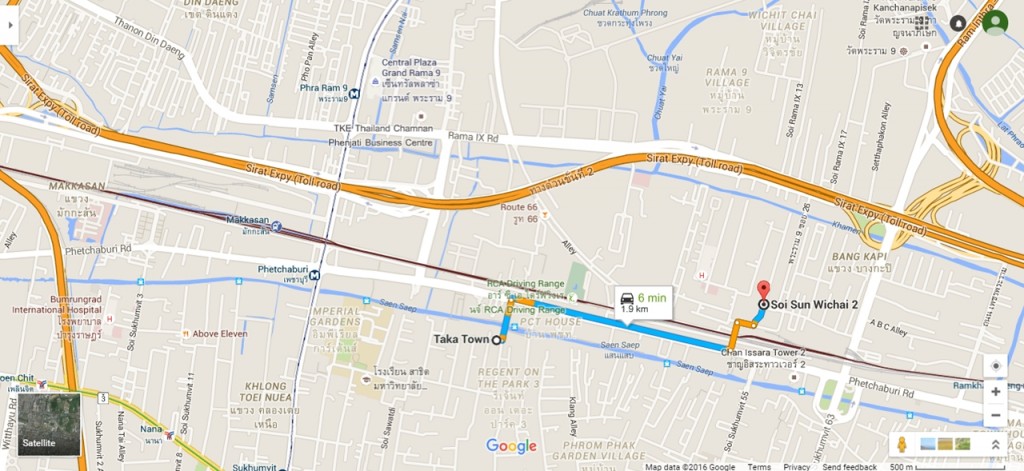Select the Phetchaburi metro station marker
1024x471 pixels.
(315, 274)
